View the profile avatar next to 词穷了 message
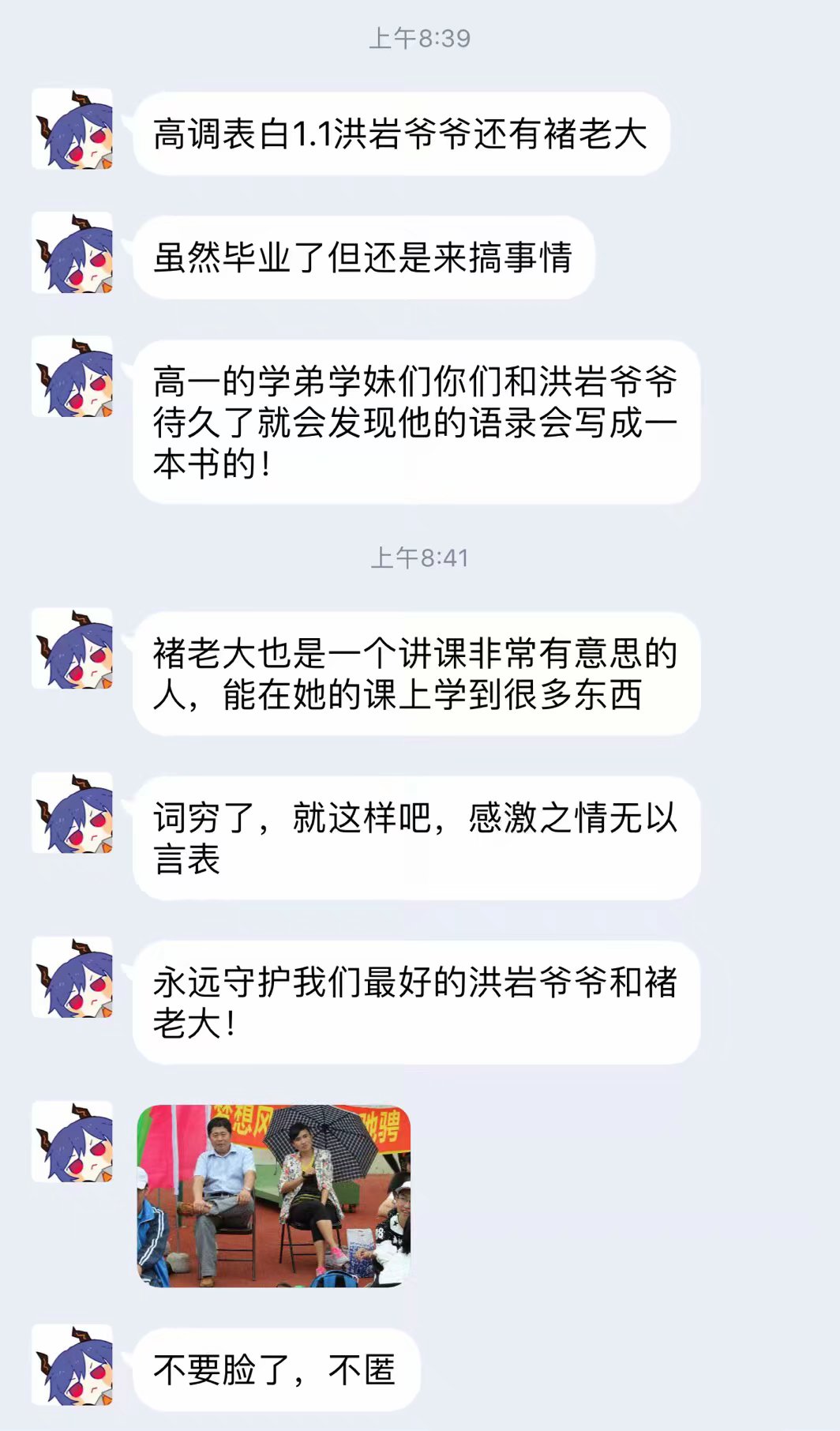 click(72, 813)
